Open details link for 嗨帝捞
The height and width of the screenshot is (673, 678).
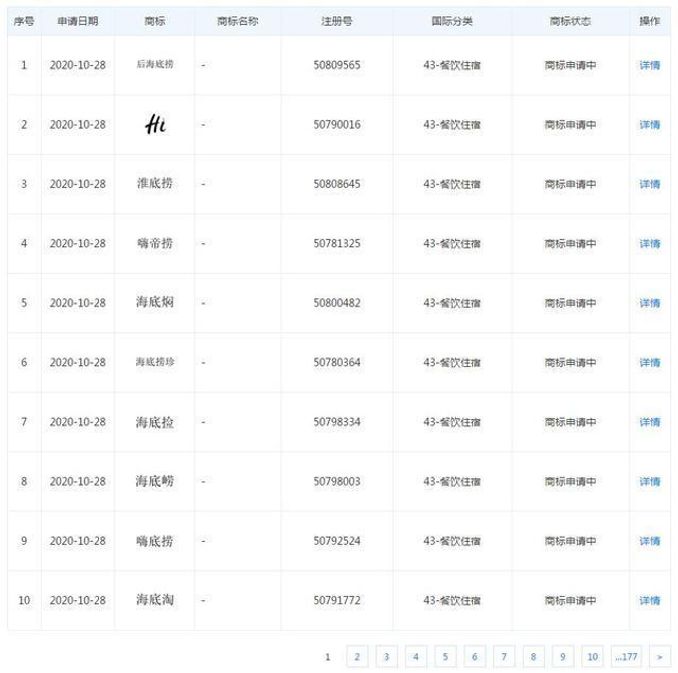[649, 244]
